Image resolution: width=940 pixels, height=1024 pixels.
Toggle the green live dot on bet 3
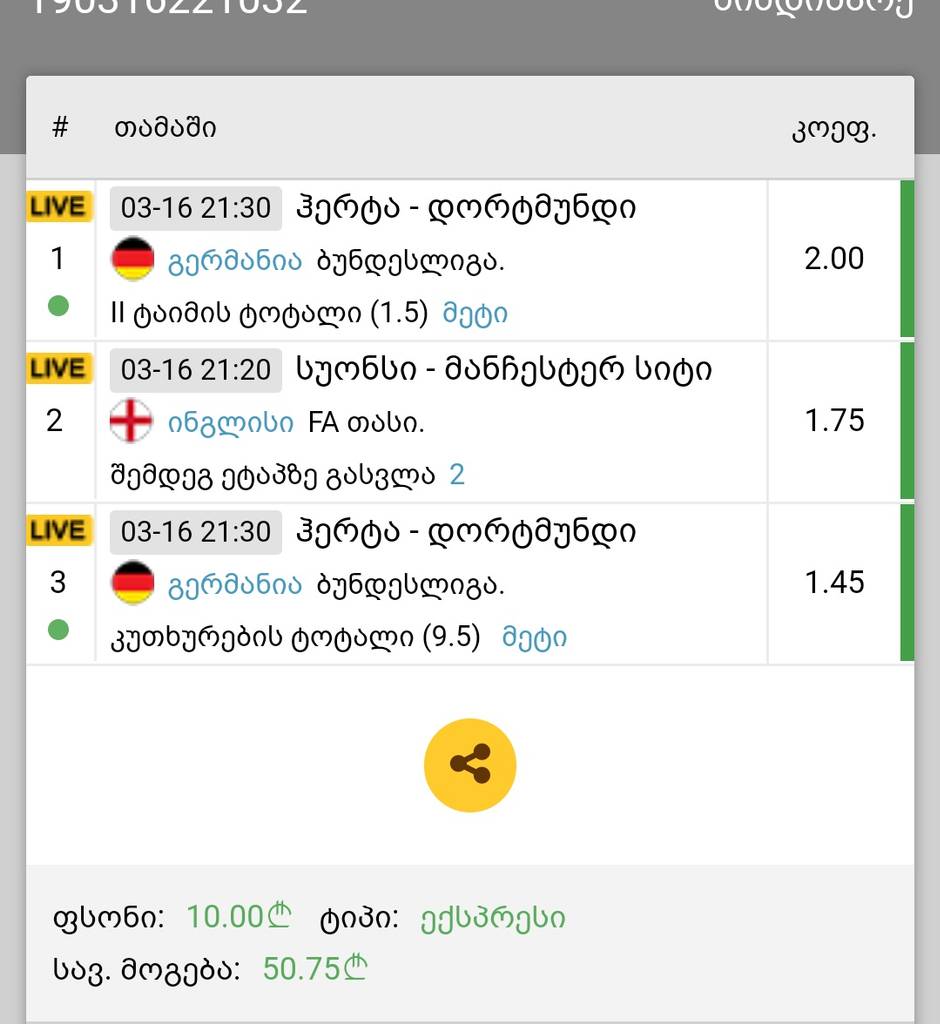(59, 630)
